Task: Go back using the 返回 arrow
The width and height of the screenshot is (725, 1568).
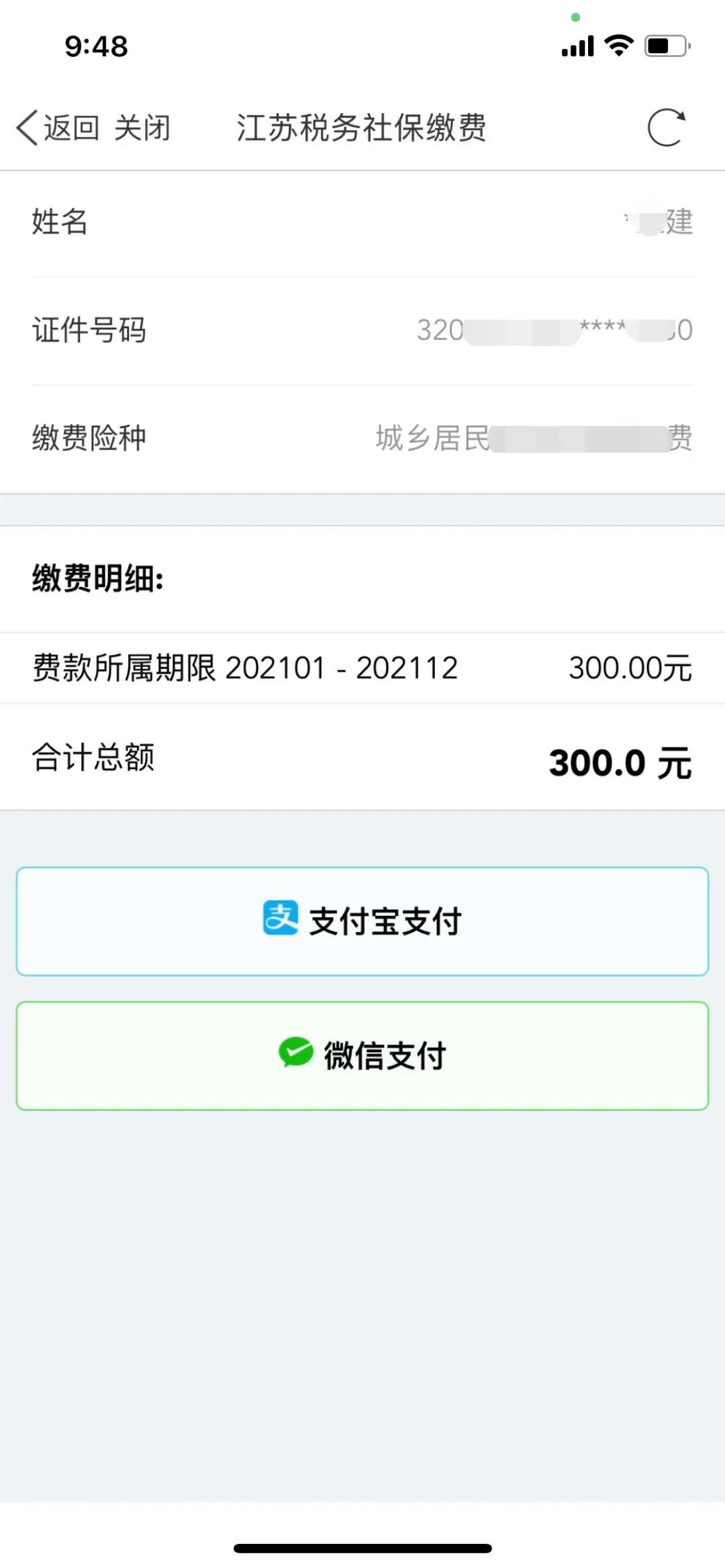Action: [57, 127]
